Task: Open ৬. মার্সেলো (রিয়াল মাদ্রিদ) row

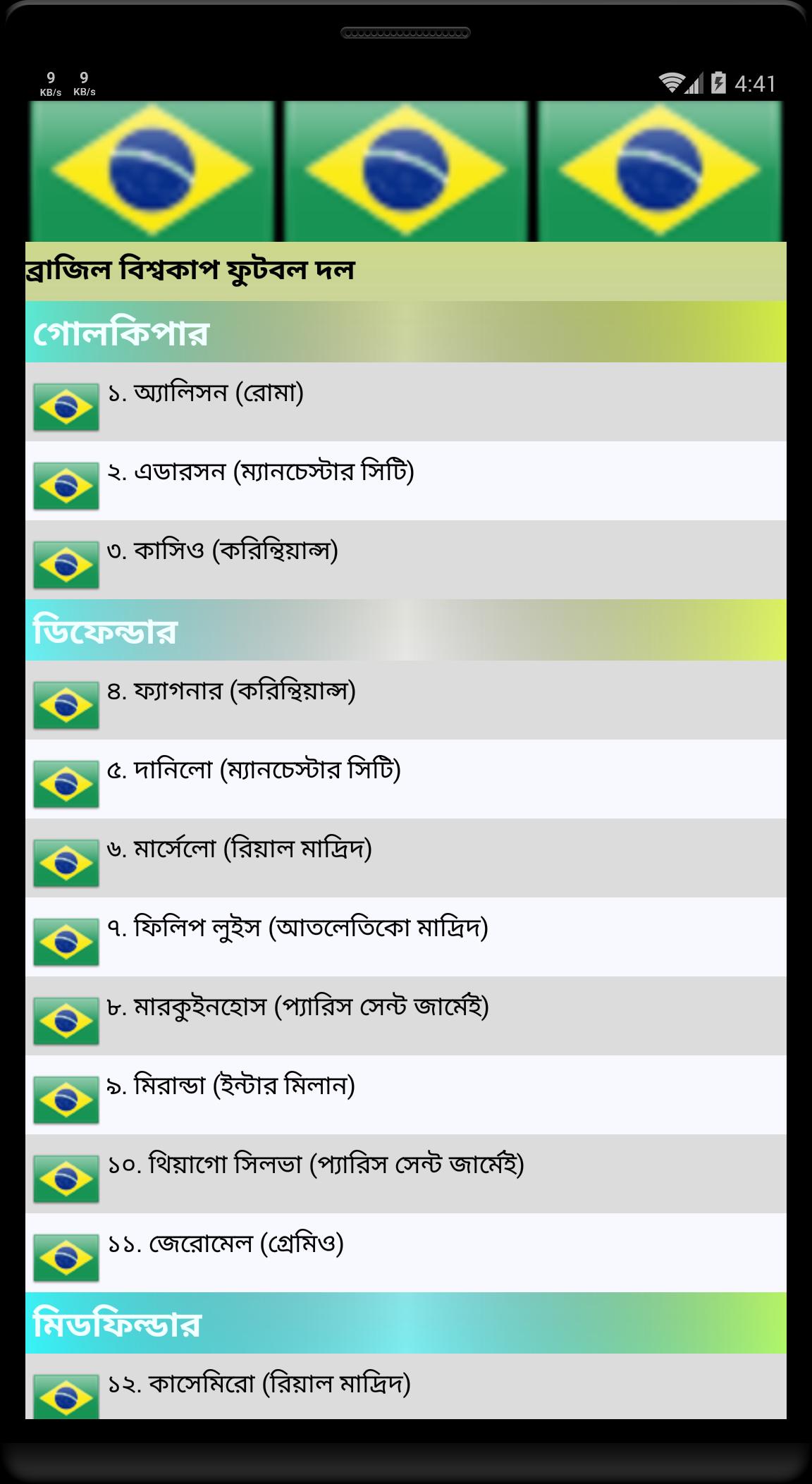Action: 405,858
